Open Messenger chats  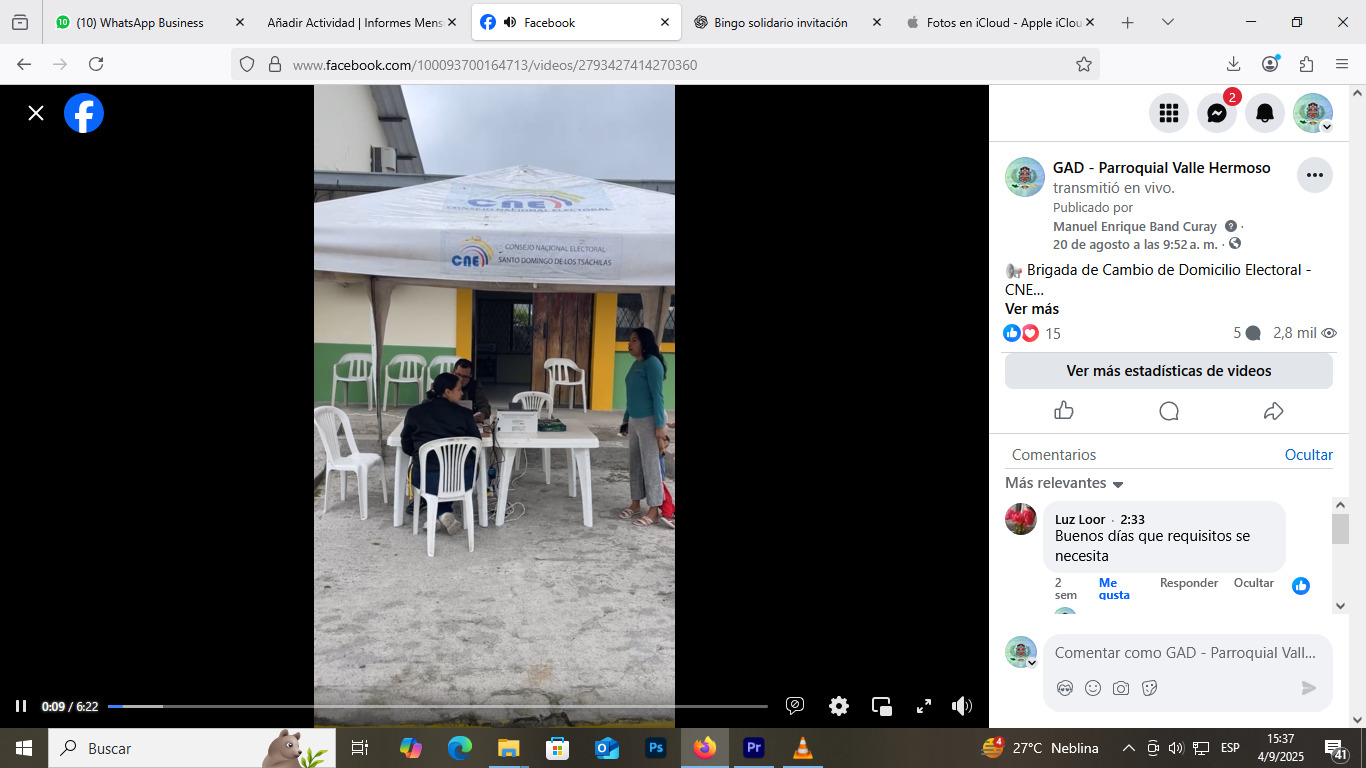pos(1216,113)
